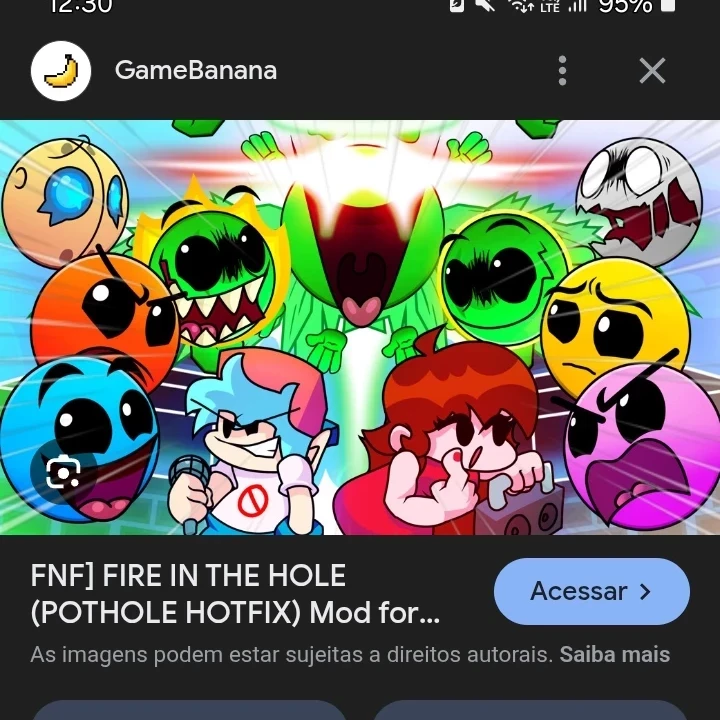Tap the Acessar button
The height and width of the screenshot is (720, 720).
coord(591,591)
